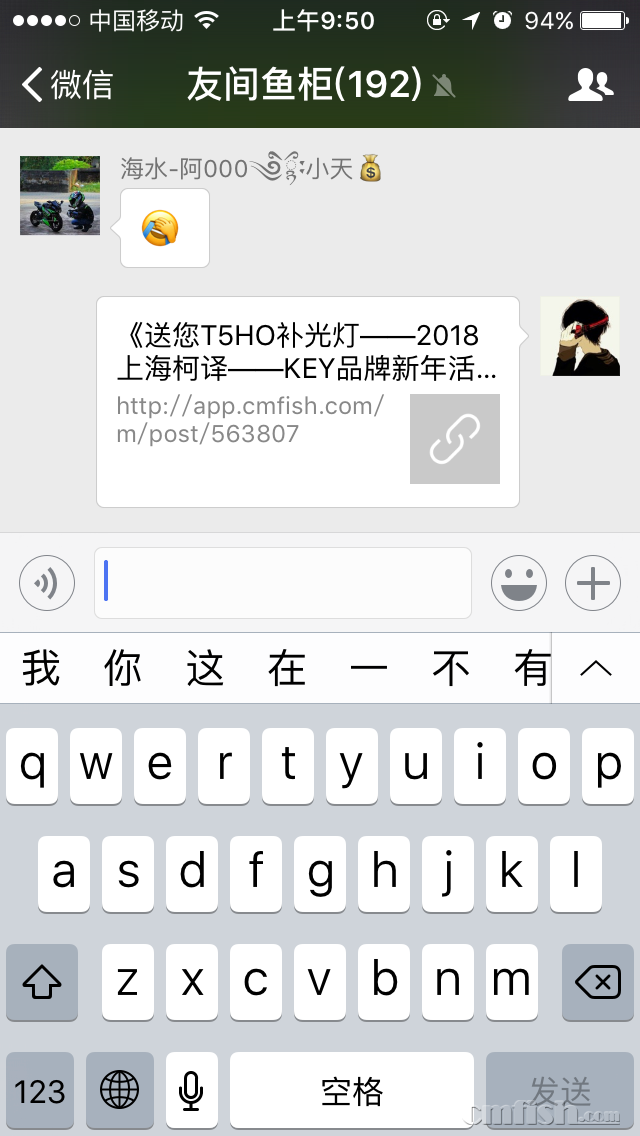
Task: Switch to voice message input
Action: click(x=47, y=582)
